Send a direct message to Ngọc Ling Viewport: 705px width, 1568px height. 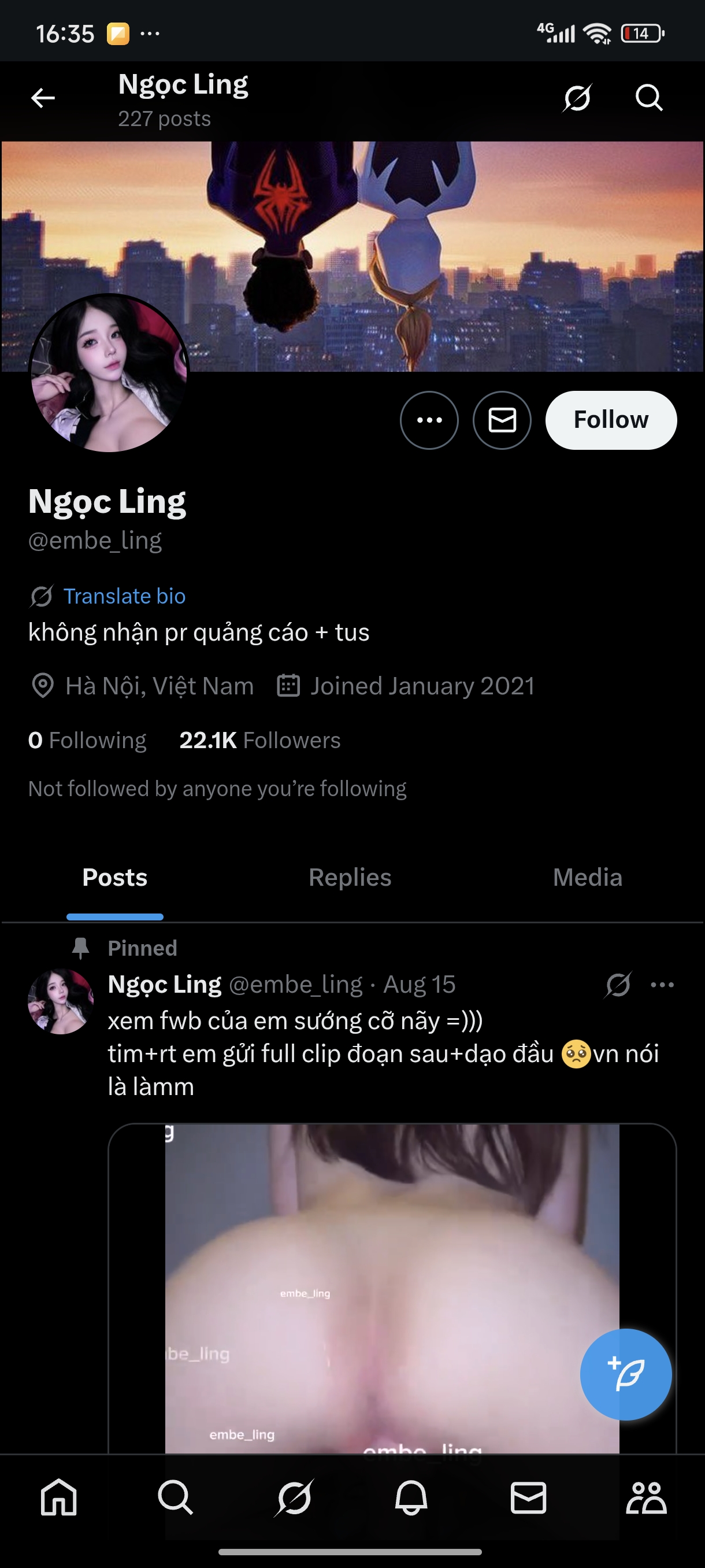pos(502,420)
